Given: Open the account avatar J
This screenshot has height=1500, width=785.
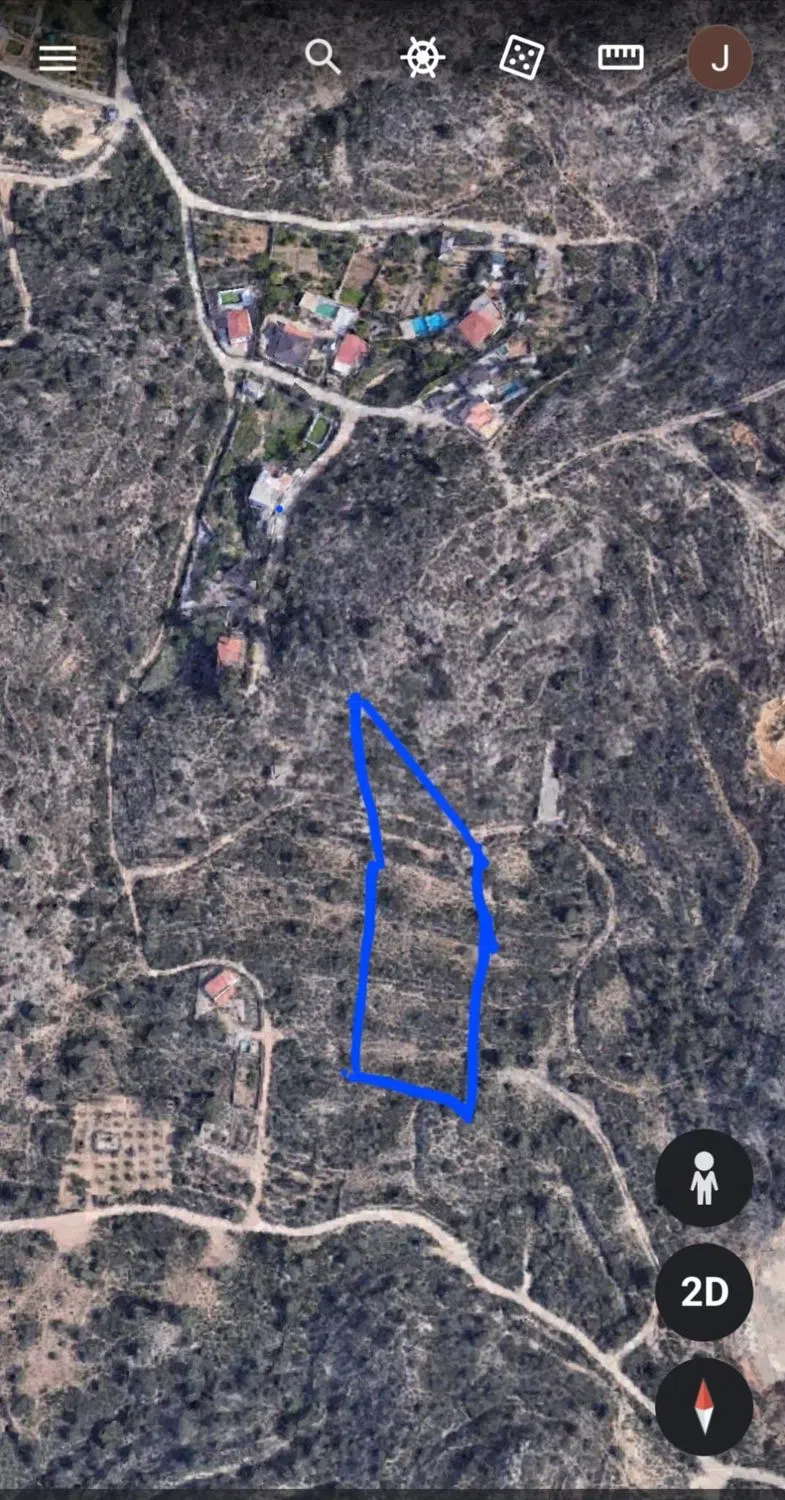Looking at the screenshot, I should tap(719, 58).
